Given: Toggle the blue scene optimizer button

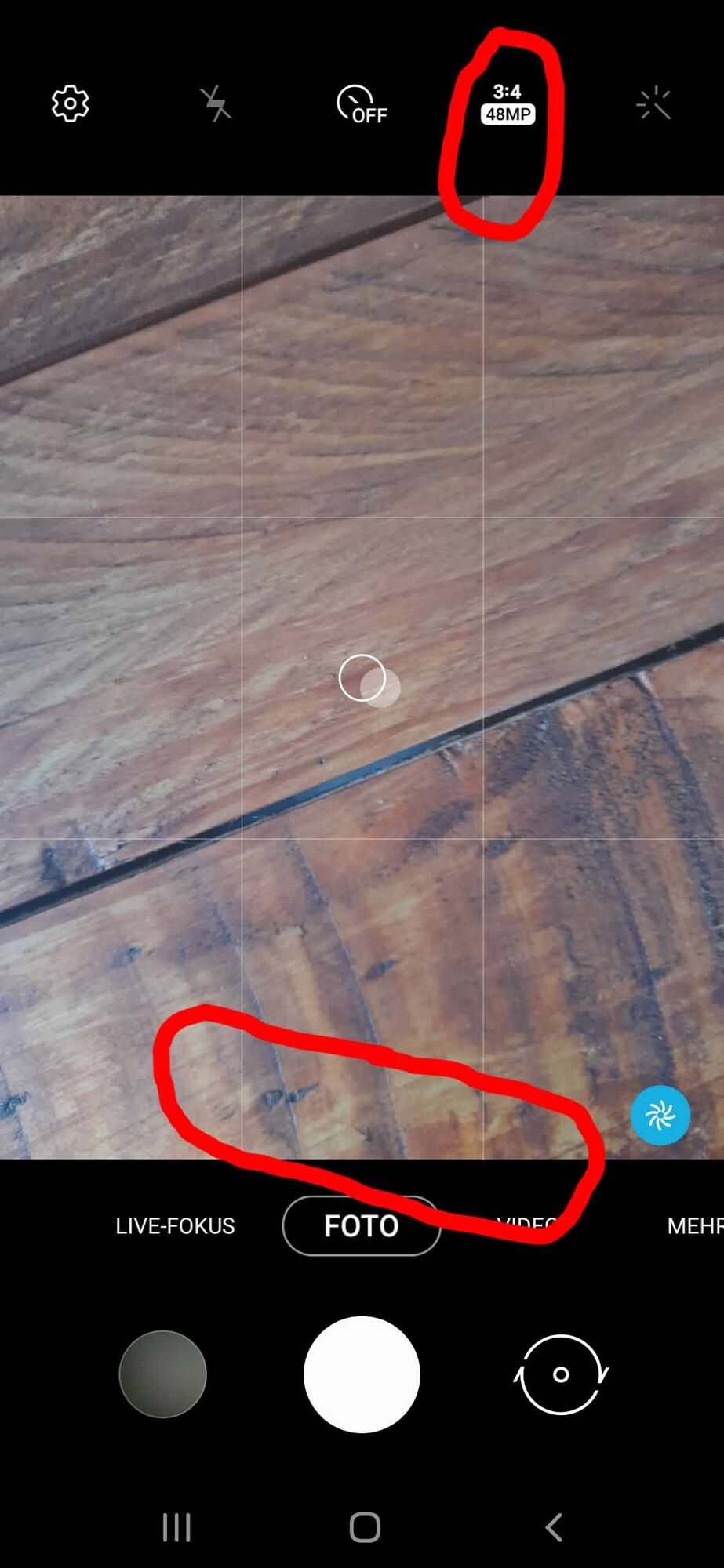Looking at the screenshot, I should point(660,1115).
